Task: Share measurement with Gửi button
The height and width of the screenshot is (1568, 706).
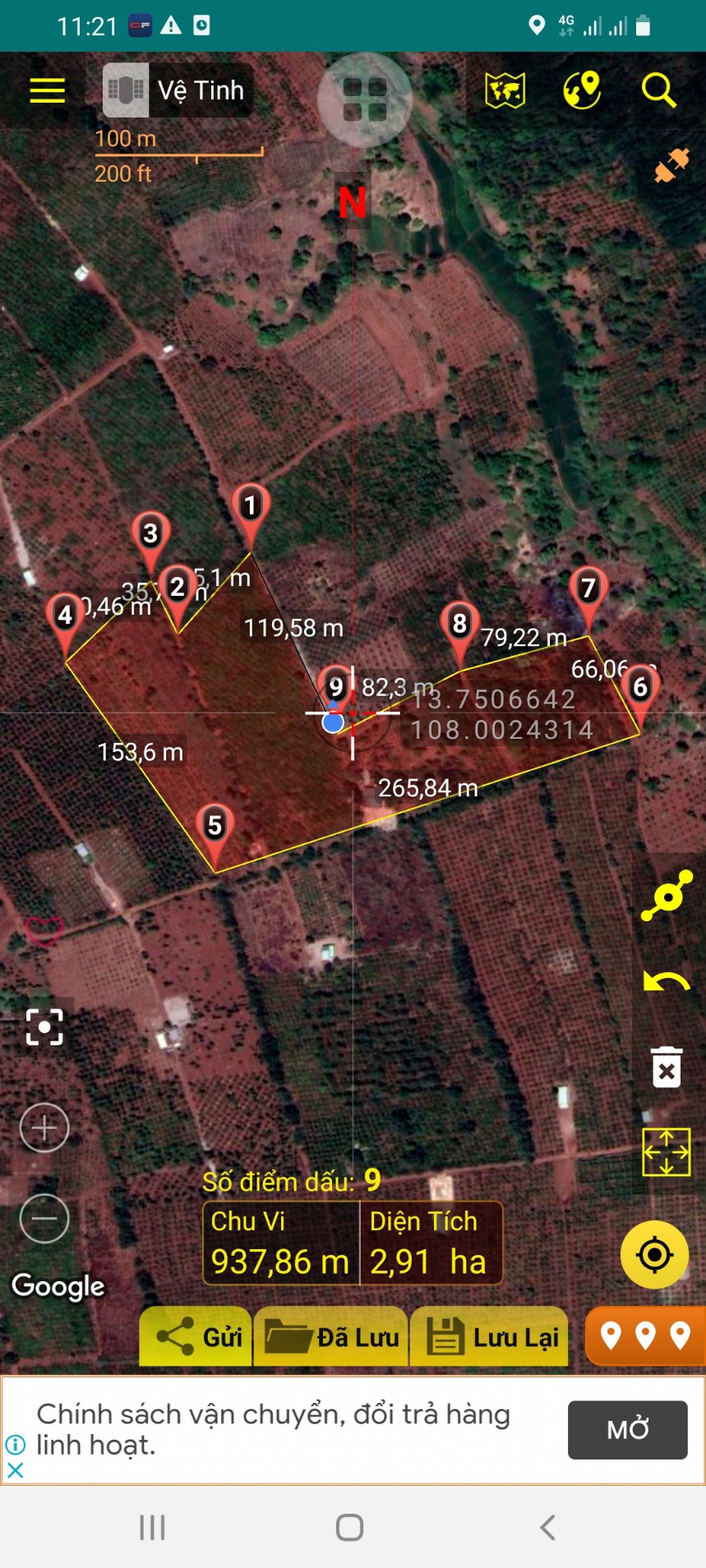Action: click(196, 1337)
